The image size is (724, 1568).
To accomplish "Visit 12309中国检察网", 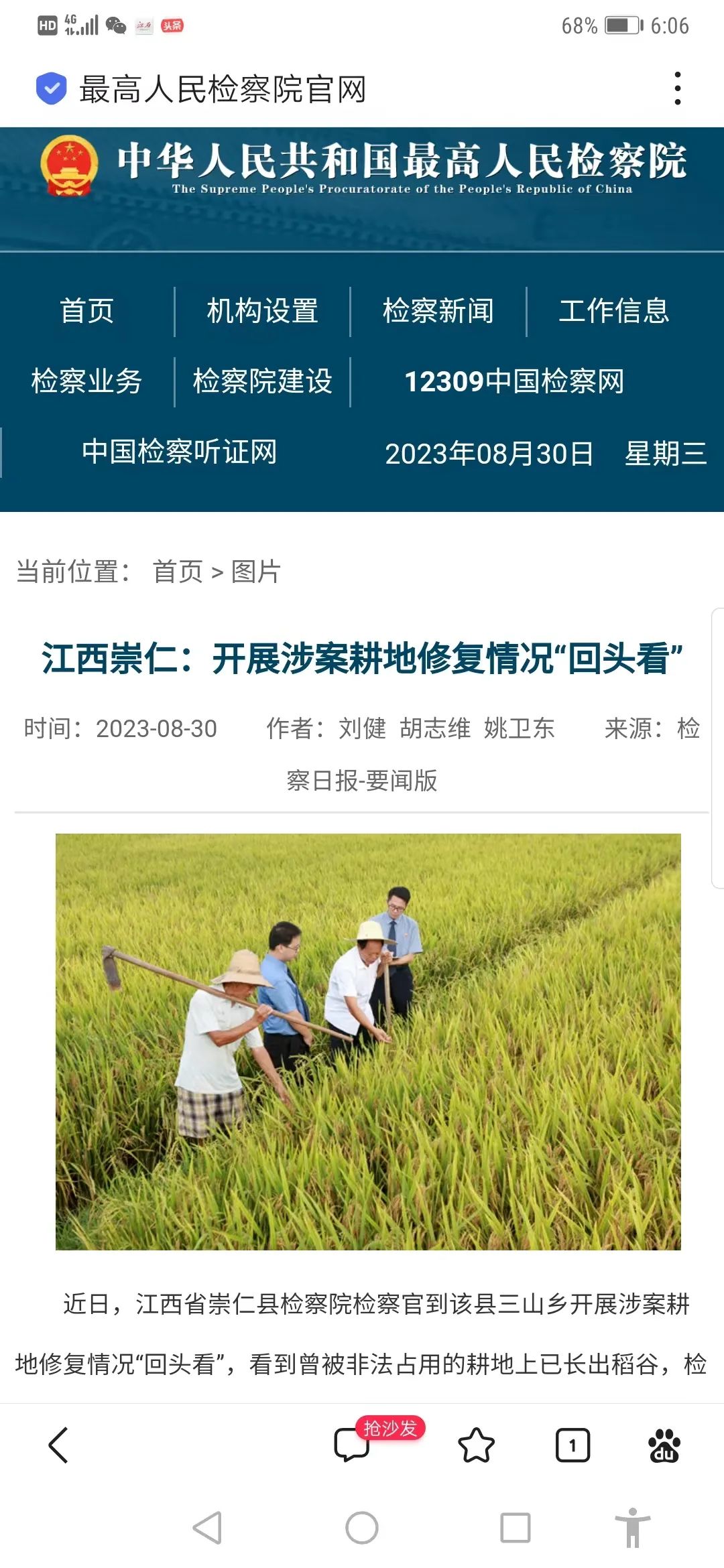I will click(x=514, y=381).
